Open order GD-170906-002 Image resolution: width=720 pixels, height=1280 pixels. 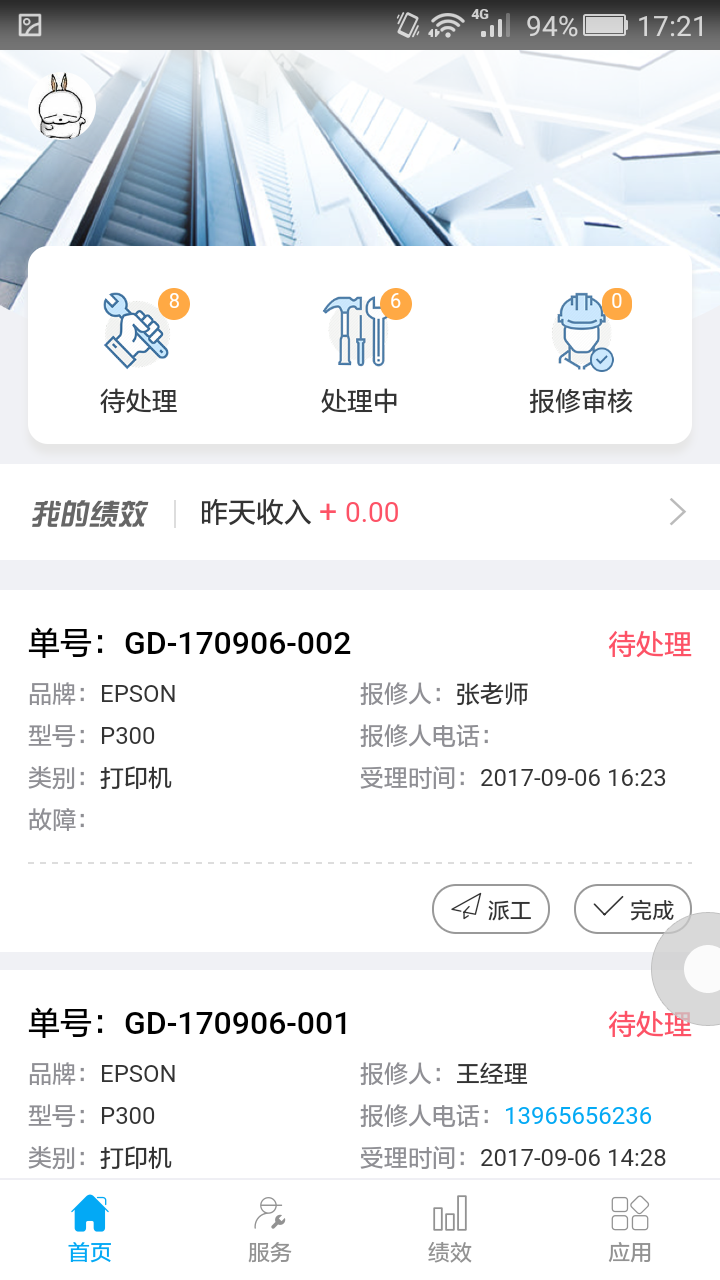[x=240, y=643]
